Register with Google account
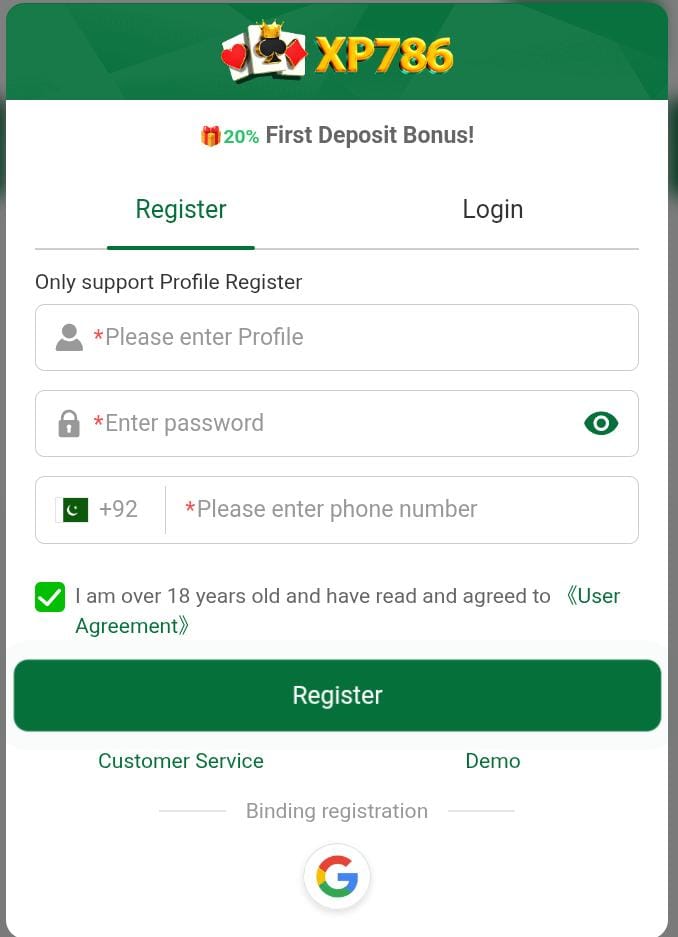The width and height of the screenshot is (678, 937). point(337,877)
